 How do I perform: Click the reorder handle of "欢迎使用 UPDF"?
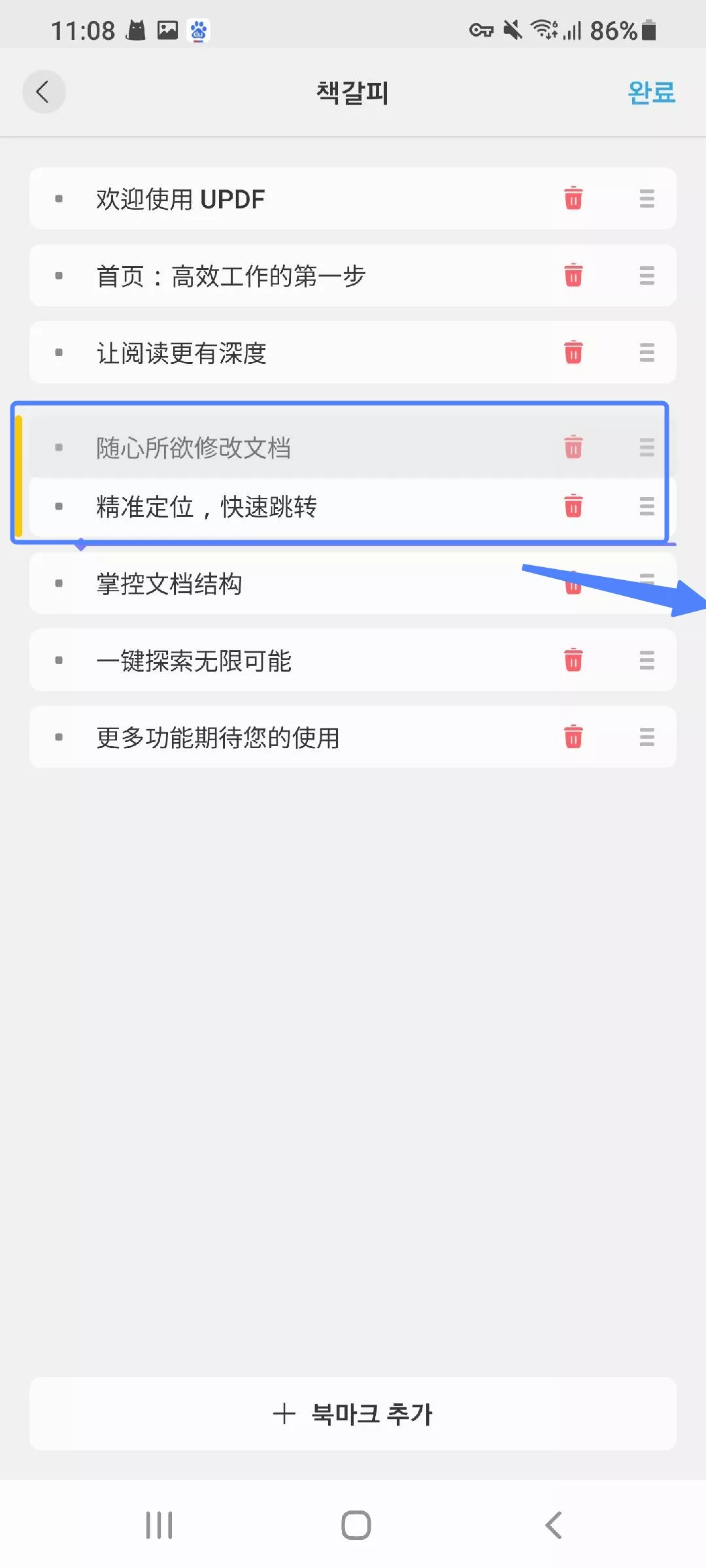647,199
